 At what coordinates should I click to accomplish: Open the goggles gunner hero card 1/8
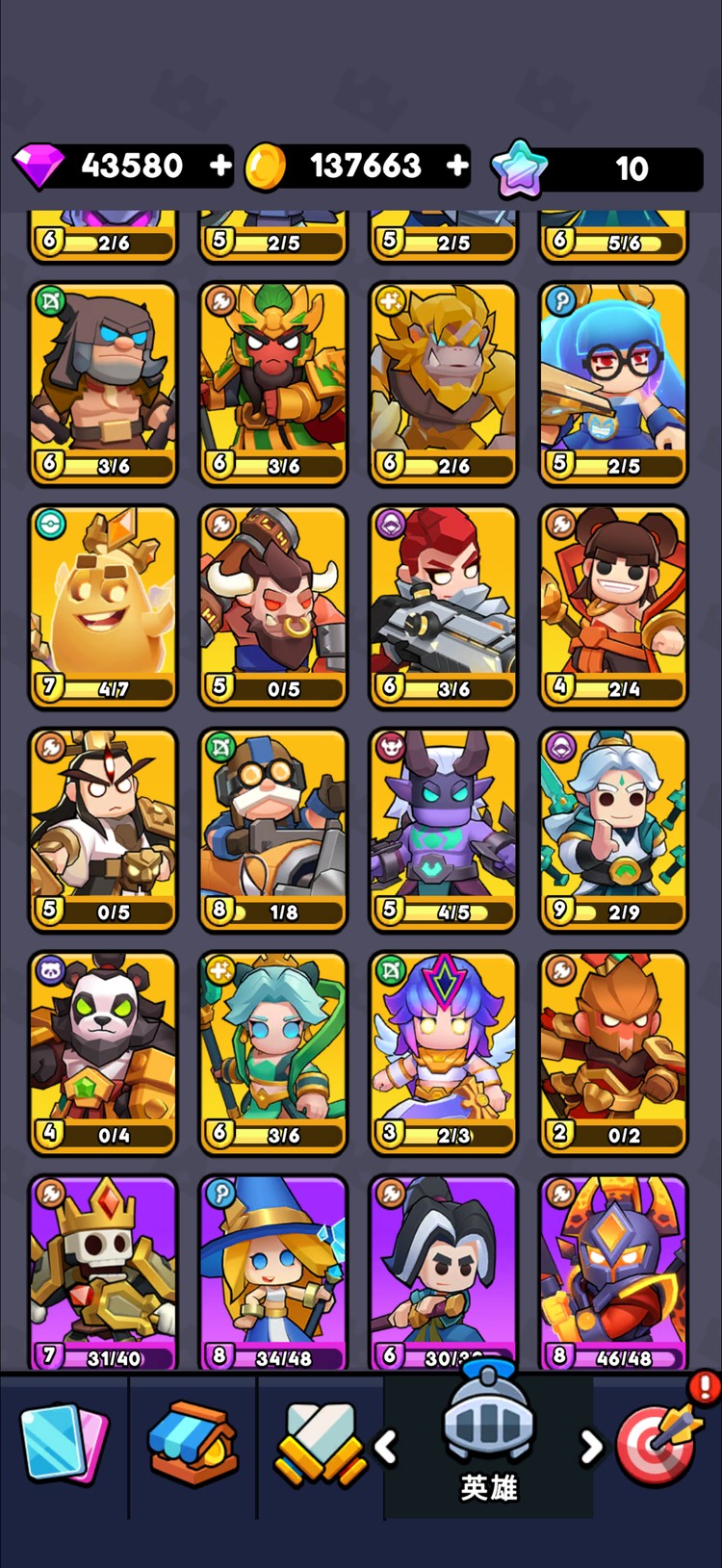[x=273, y=830]
